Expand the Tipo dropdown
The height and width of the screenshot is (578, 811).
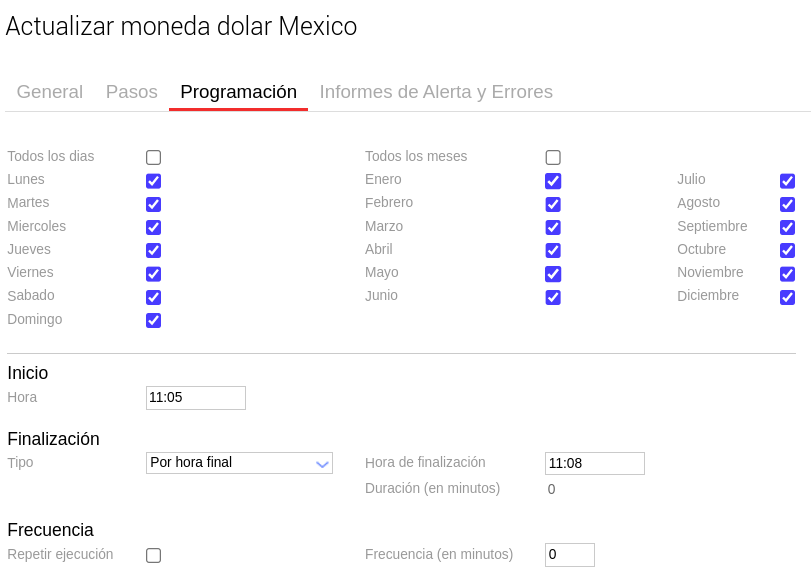239,463
